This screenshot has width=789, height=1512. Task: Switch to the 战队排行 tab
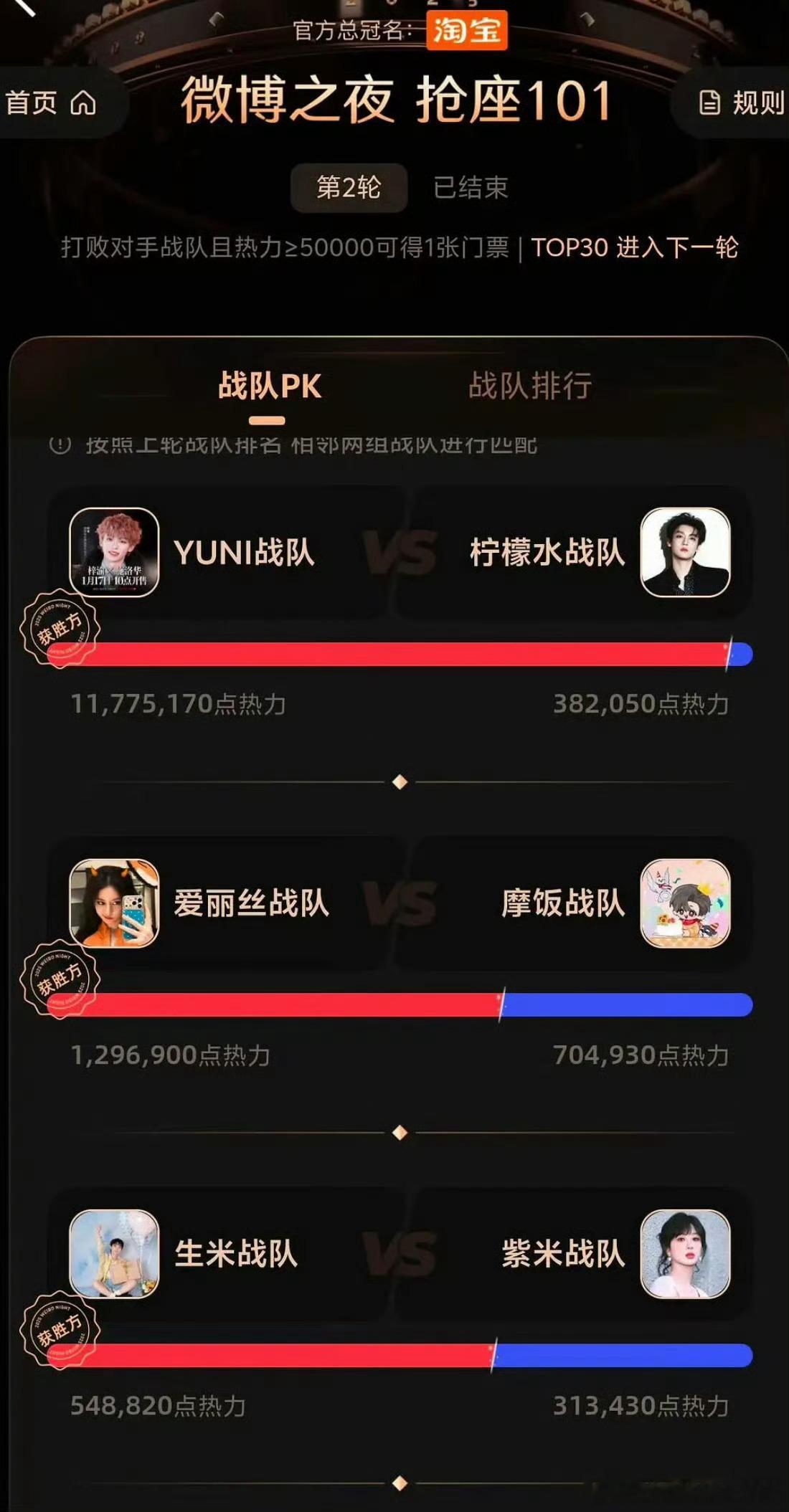[x=531, y=386]
